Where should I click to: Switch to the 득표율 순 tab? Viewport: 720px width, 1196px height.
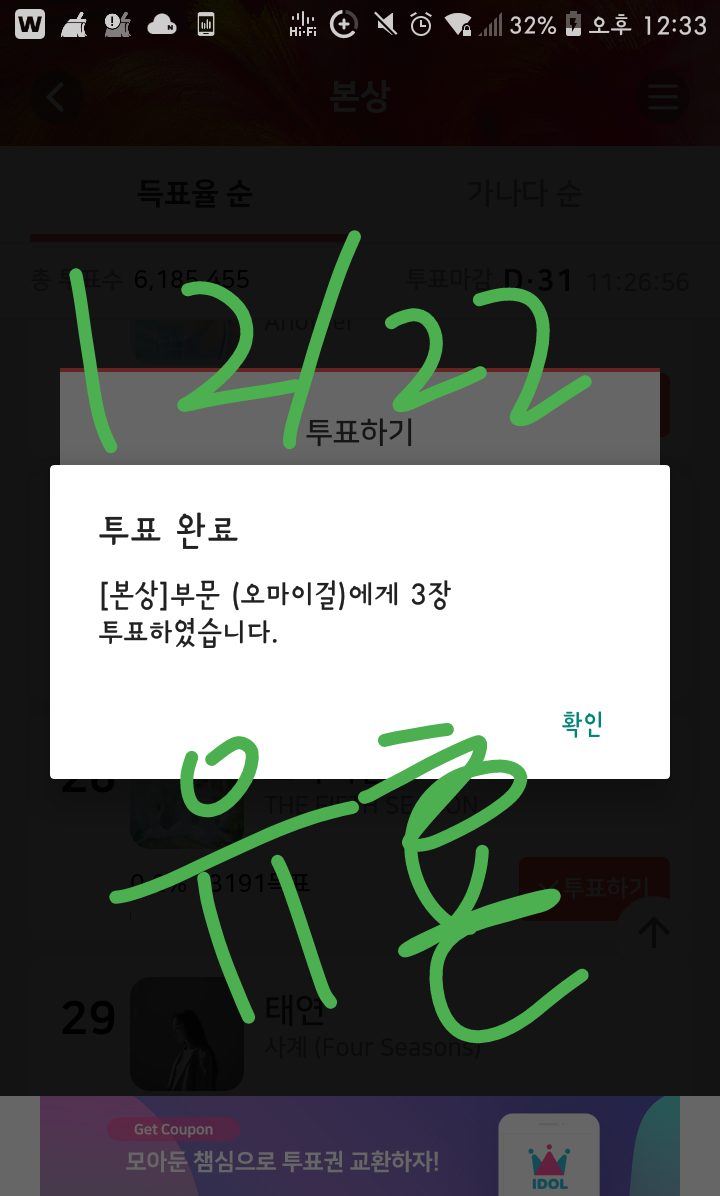194,193
